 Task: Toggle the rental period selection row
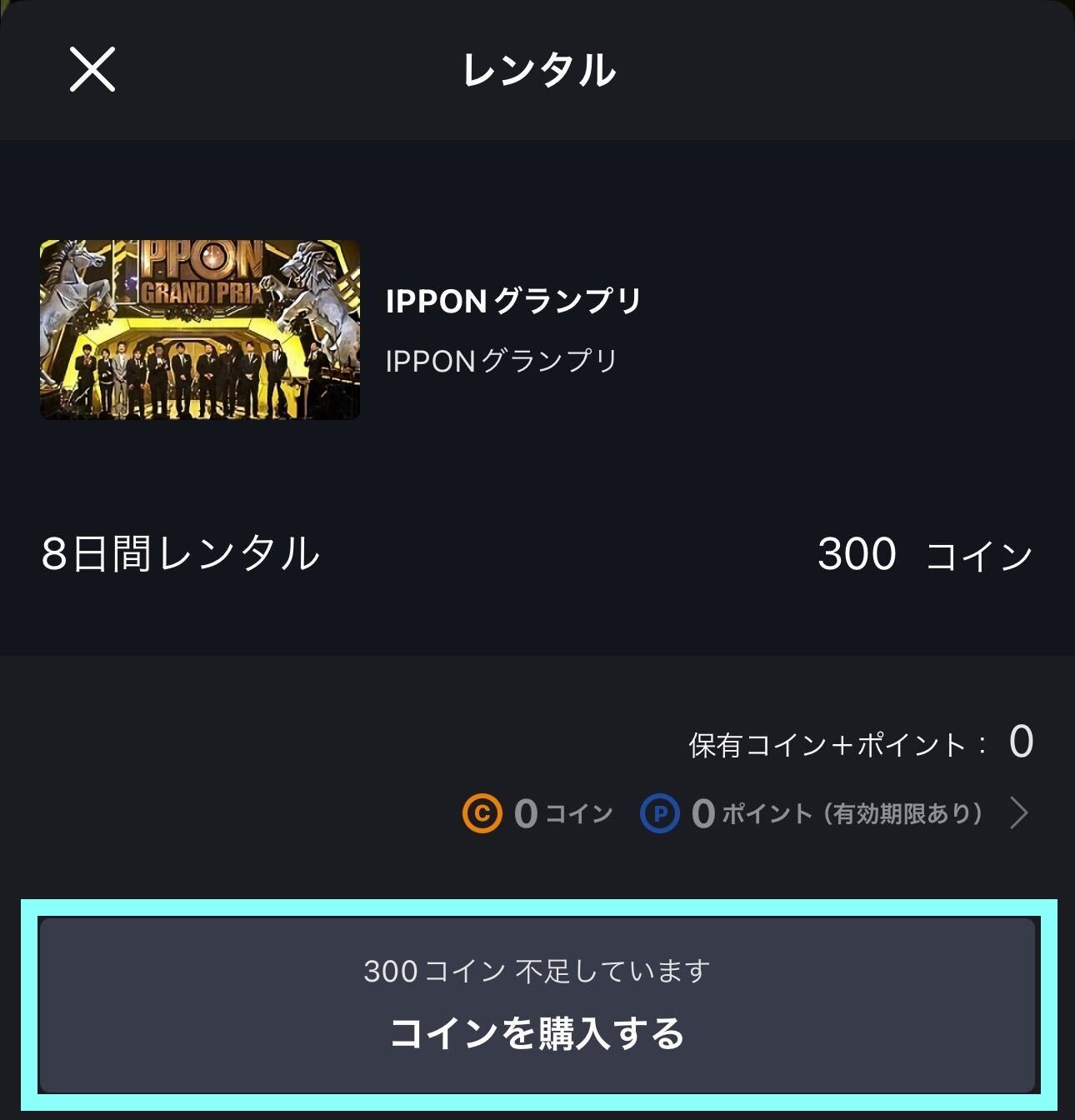pos(537,554)
